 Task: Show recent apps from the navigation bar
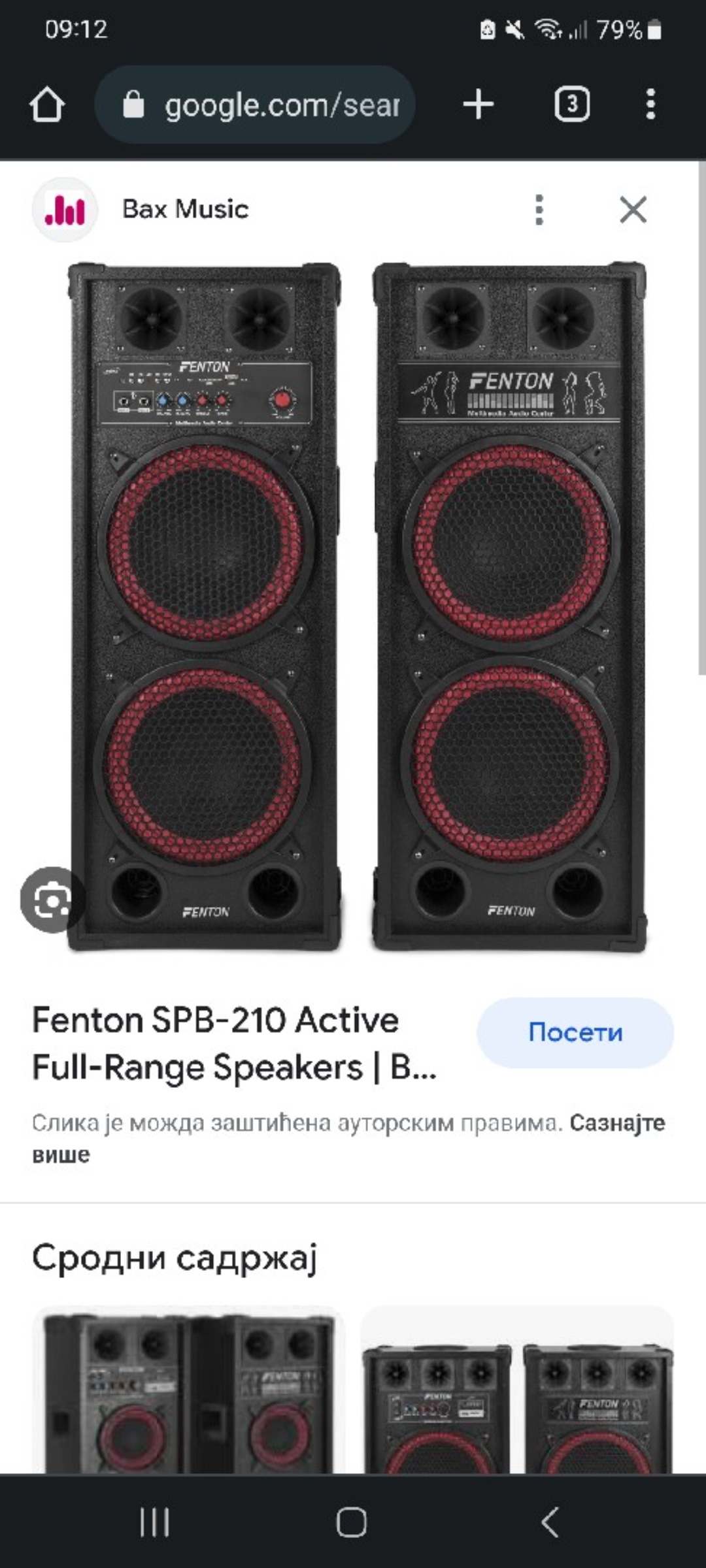[x=155, y=1522]
